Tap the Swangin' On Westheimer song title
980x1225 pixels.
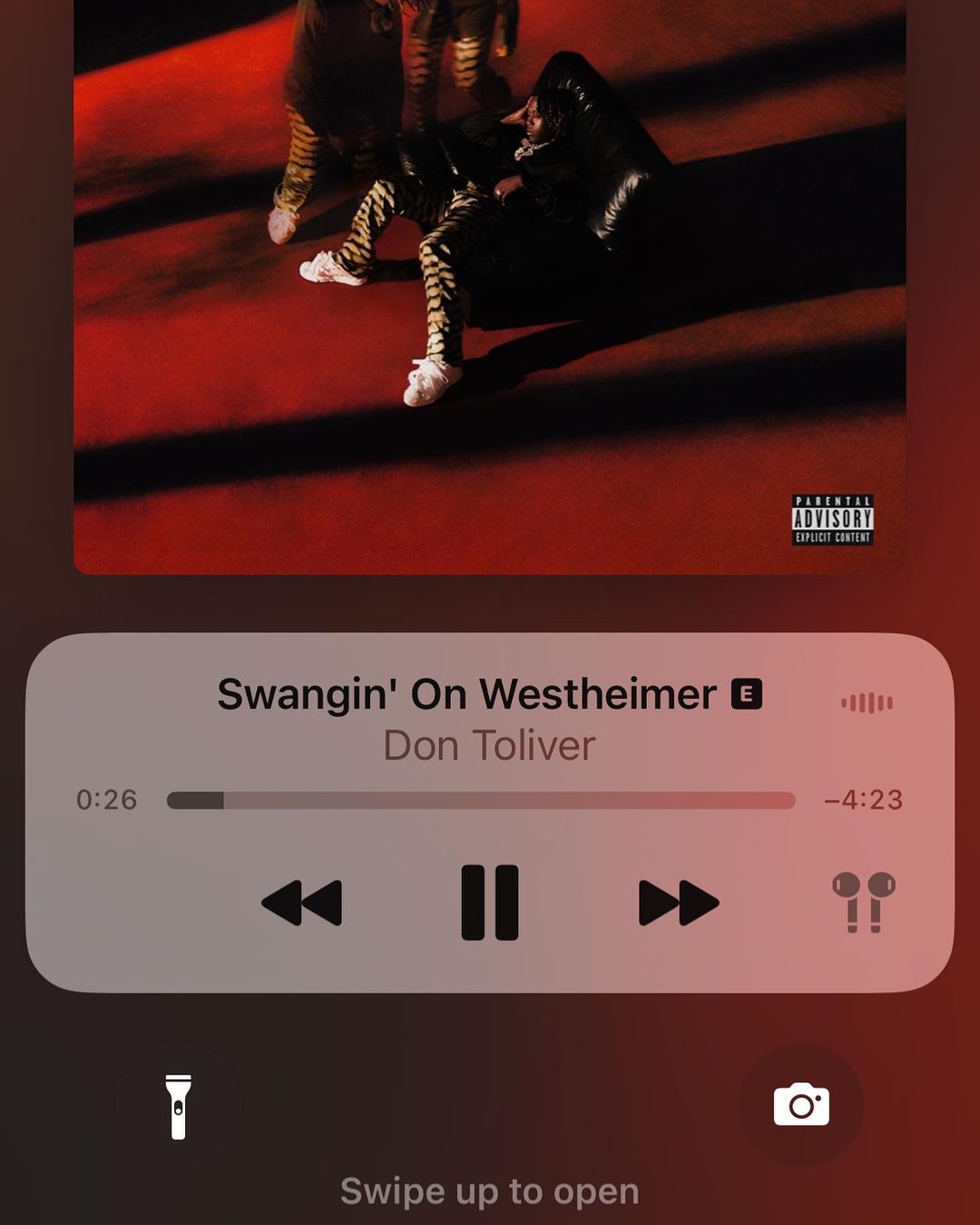pyautogui.click(x=467, y=695)
